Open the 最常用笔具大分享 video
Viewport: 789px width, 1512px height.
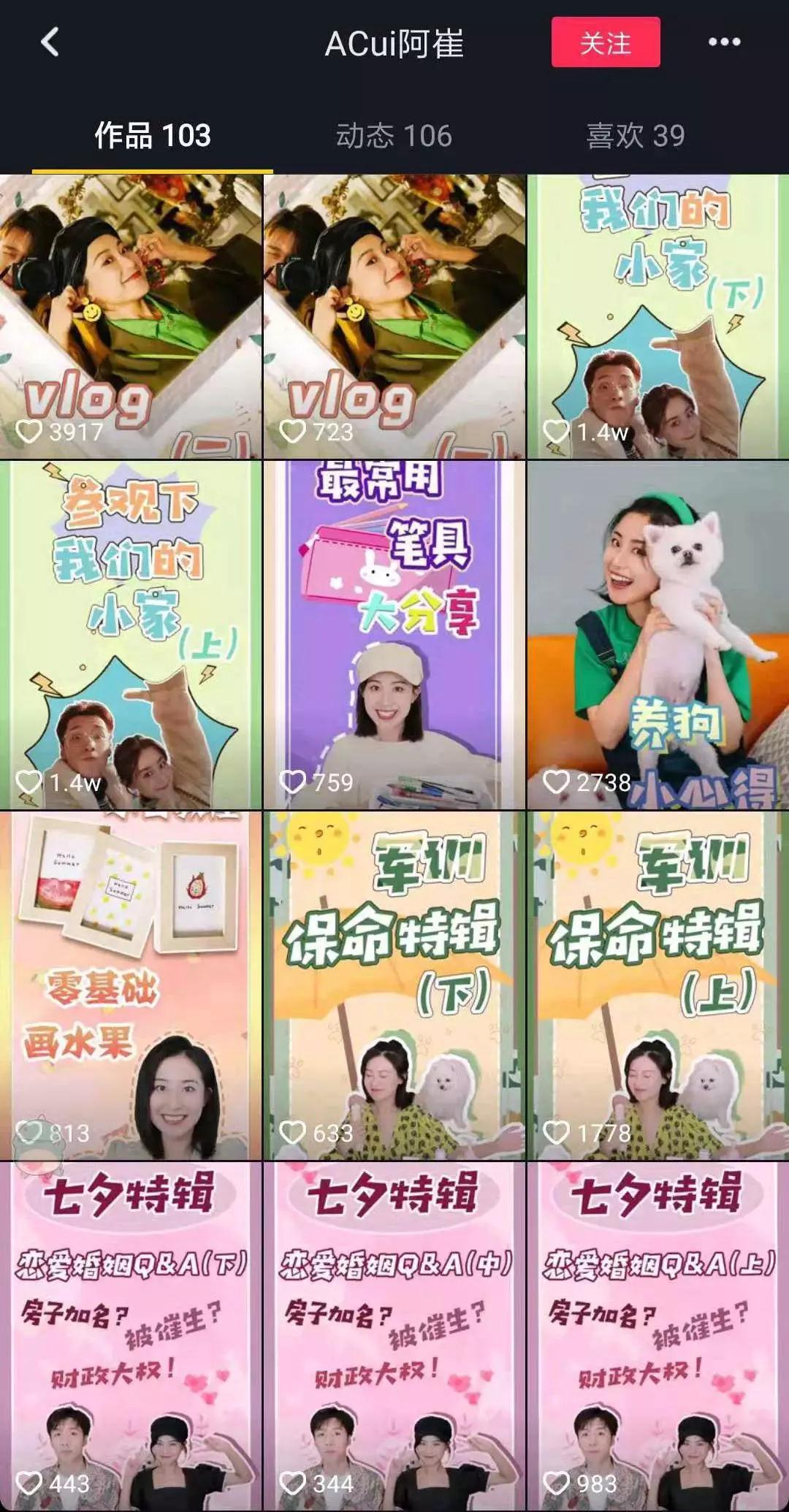[x=394, y=634]
